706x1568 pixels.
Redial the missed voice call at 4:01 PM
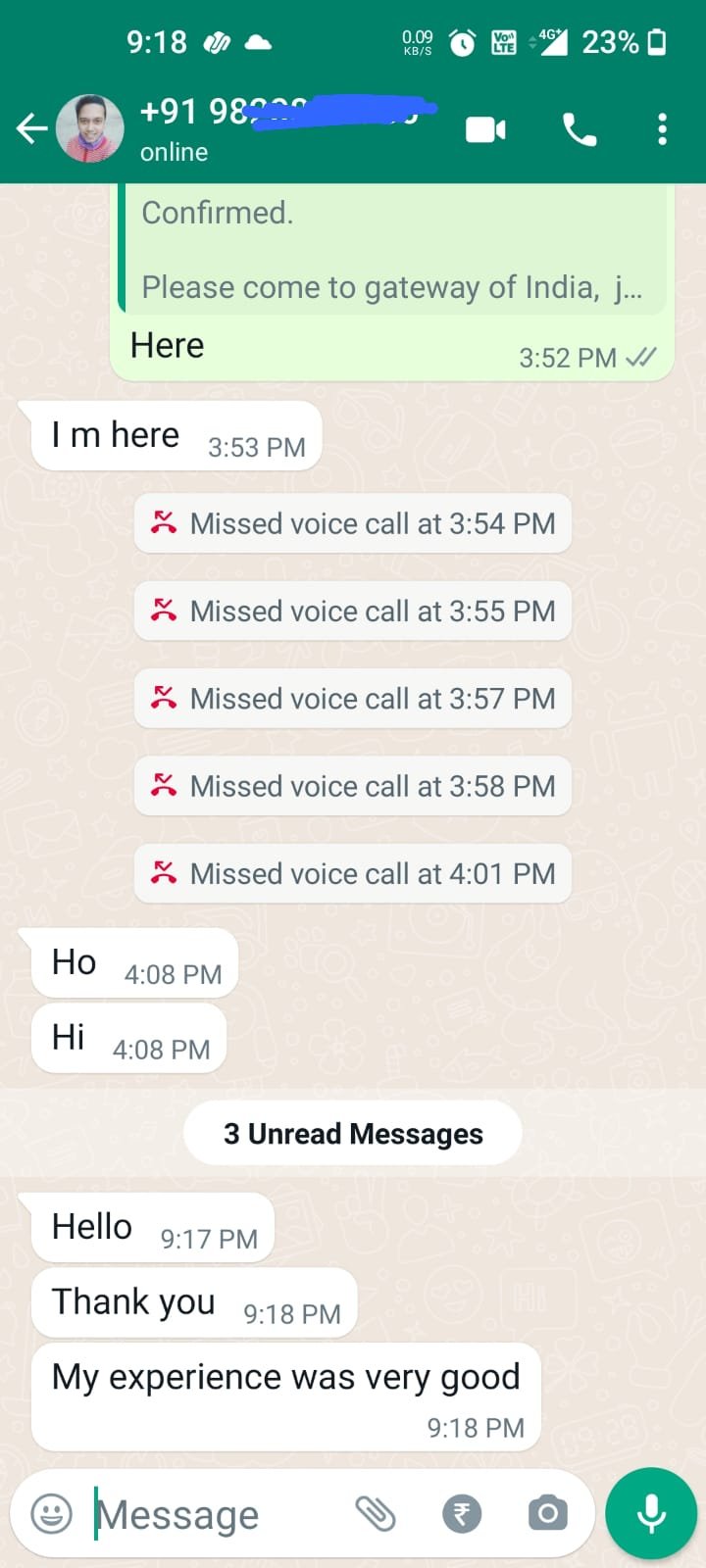(353, 873)
